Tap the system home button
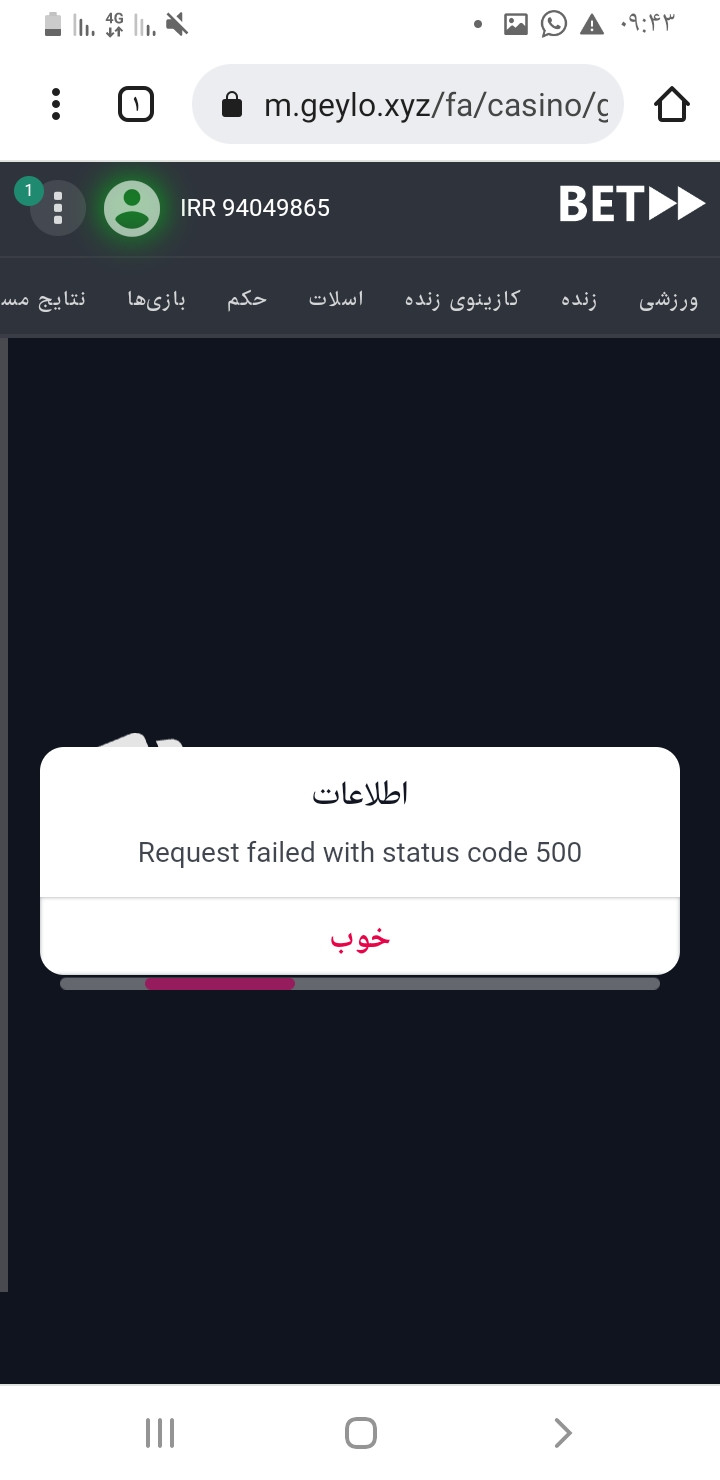720x1480 pixels. click(360, 1433)
